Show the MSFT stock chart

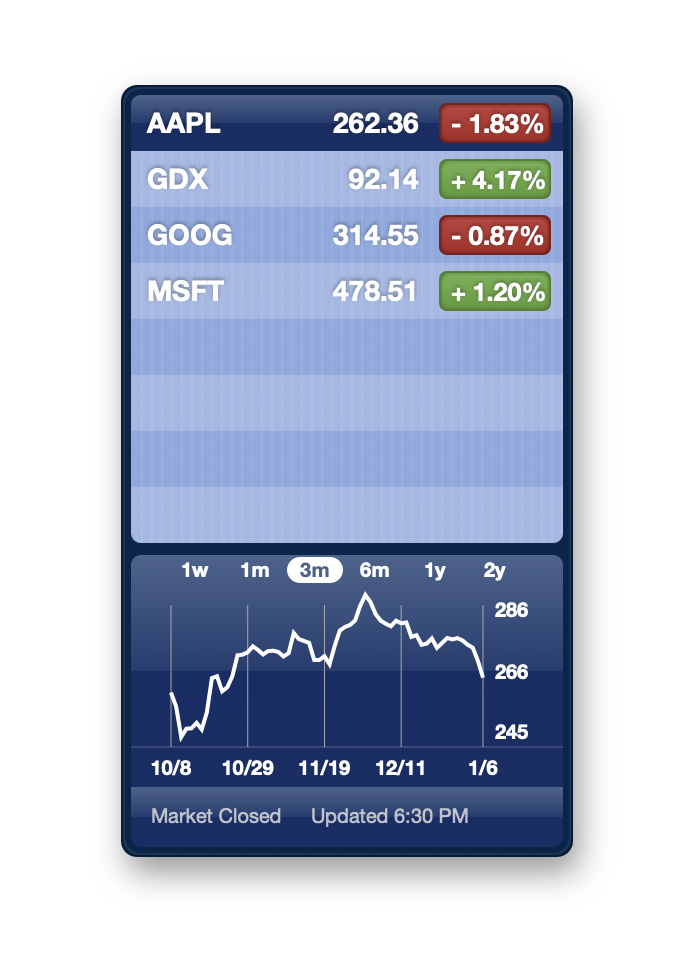coord(280,292)
